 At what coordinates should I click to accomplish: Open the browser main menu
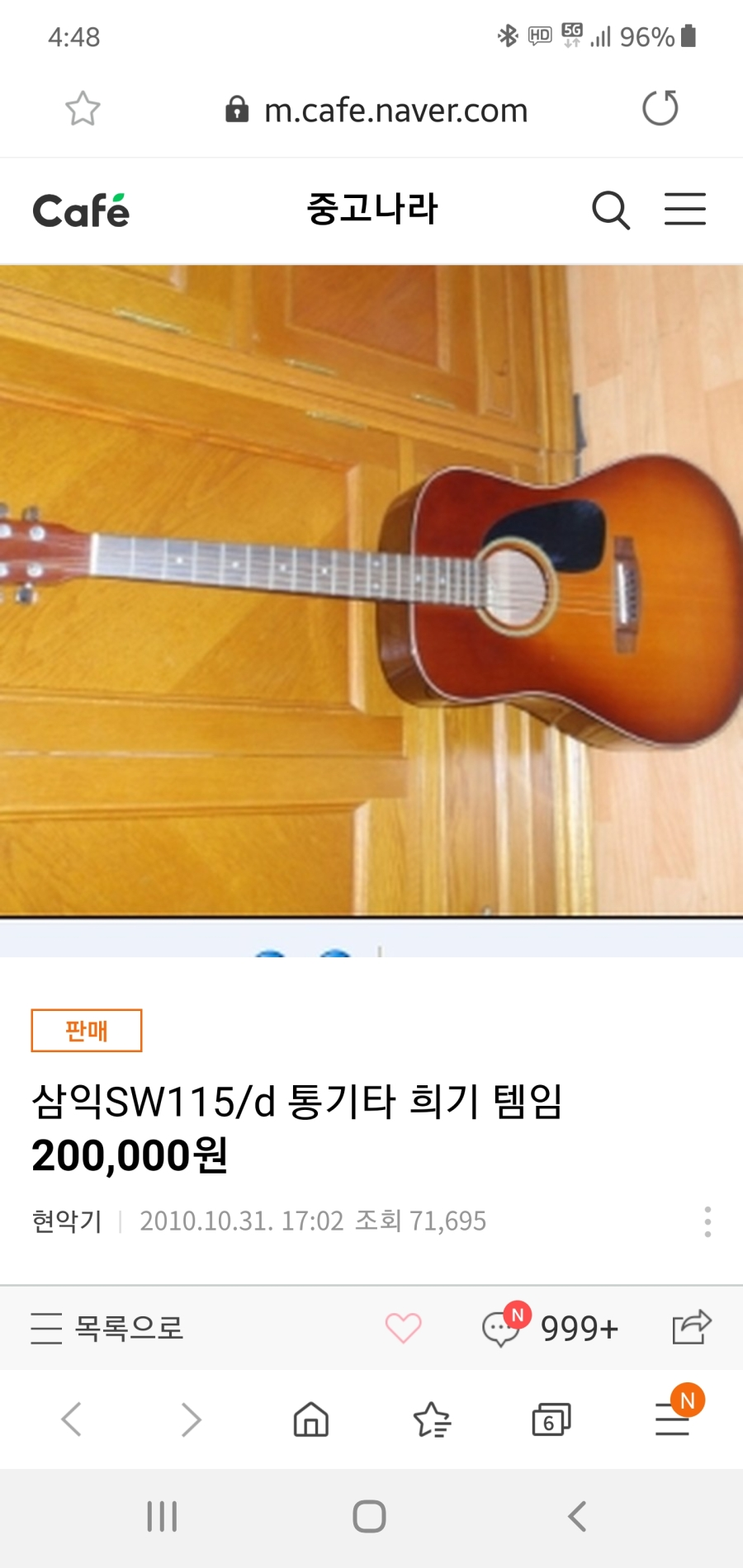pyautogui.click(x=673, y=1418)
